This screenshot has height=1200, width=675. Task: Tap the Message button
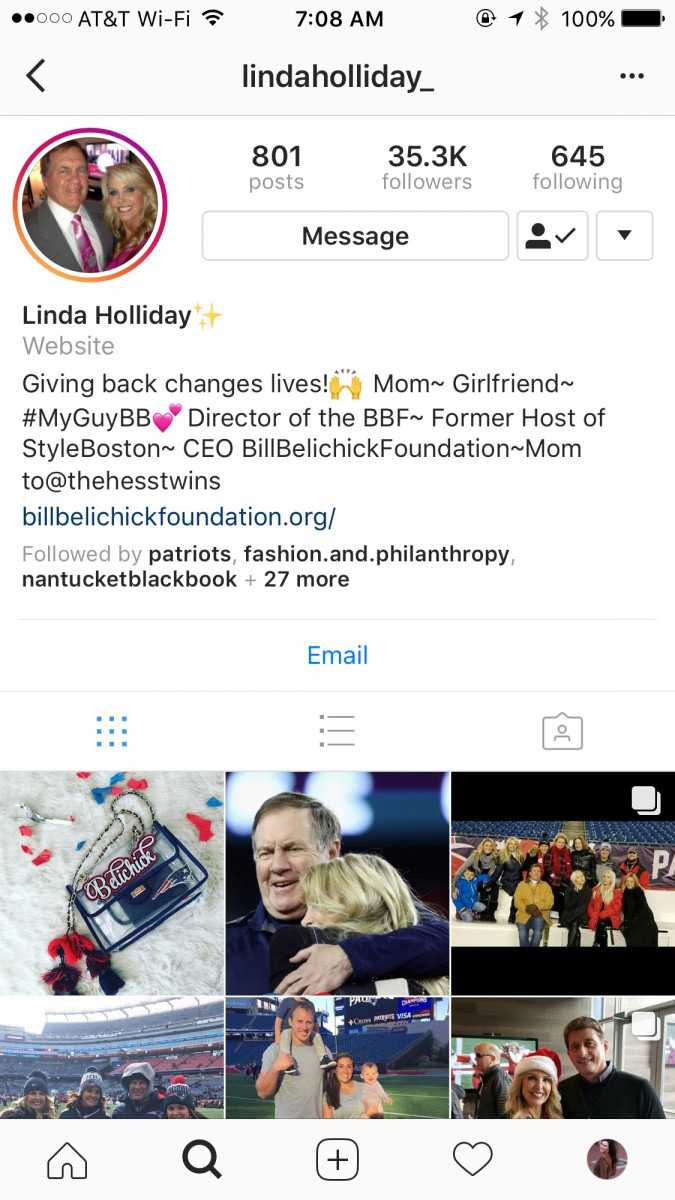pos(355,236)
